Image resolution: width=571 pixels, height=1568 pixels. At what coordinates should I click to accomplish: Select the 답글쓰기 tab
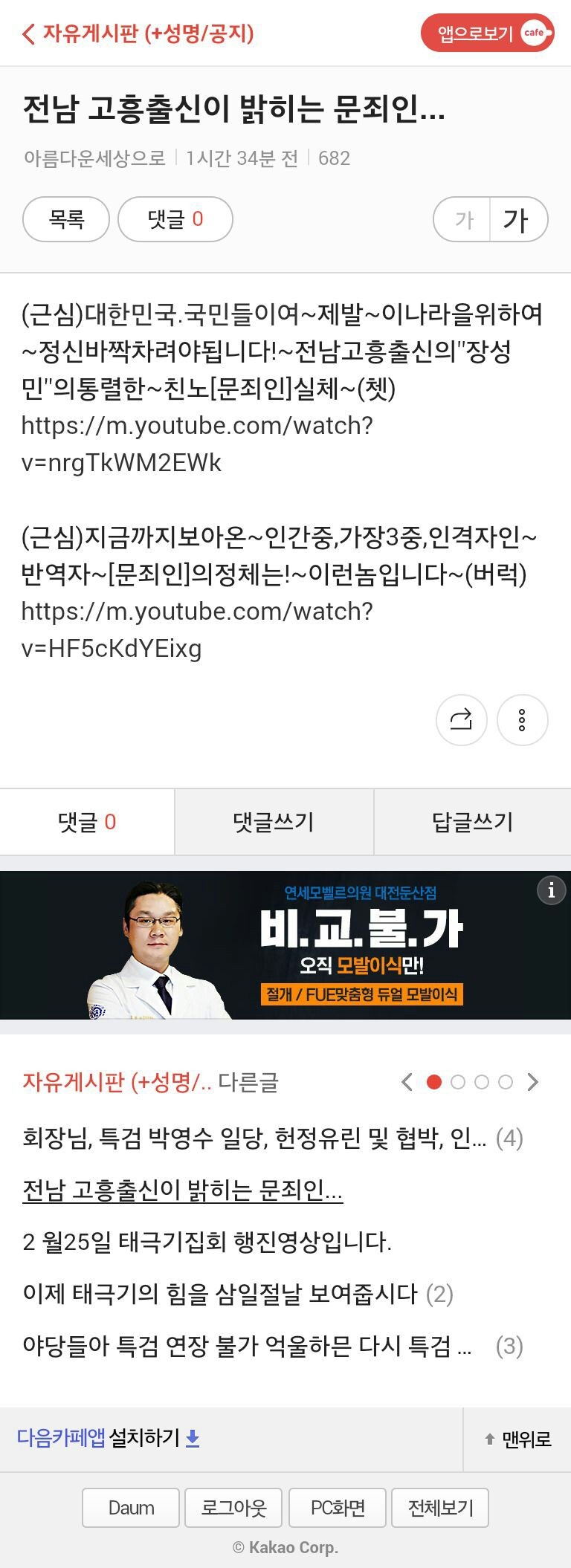[473, 822]
